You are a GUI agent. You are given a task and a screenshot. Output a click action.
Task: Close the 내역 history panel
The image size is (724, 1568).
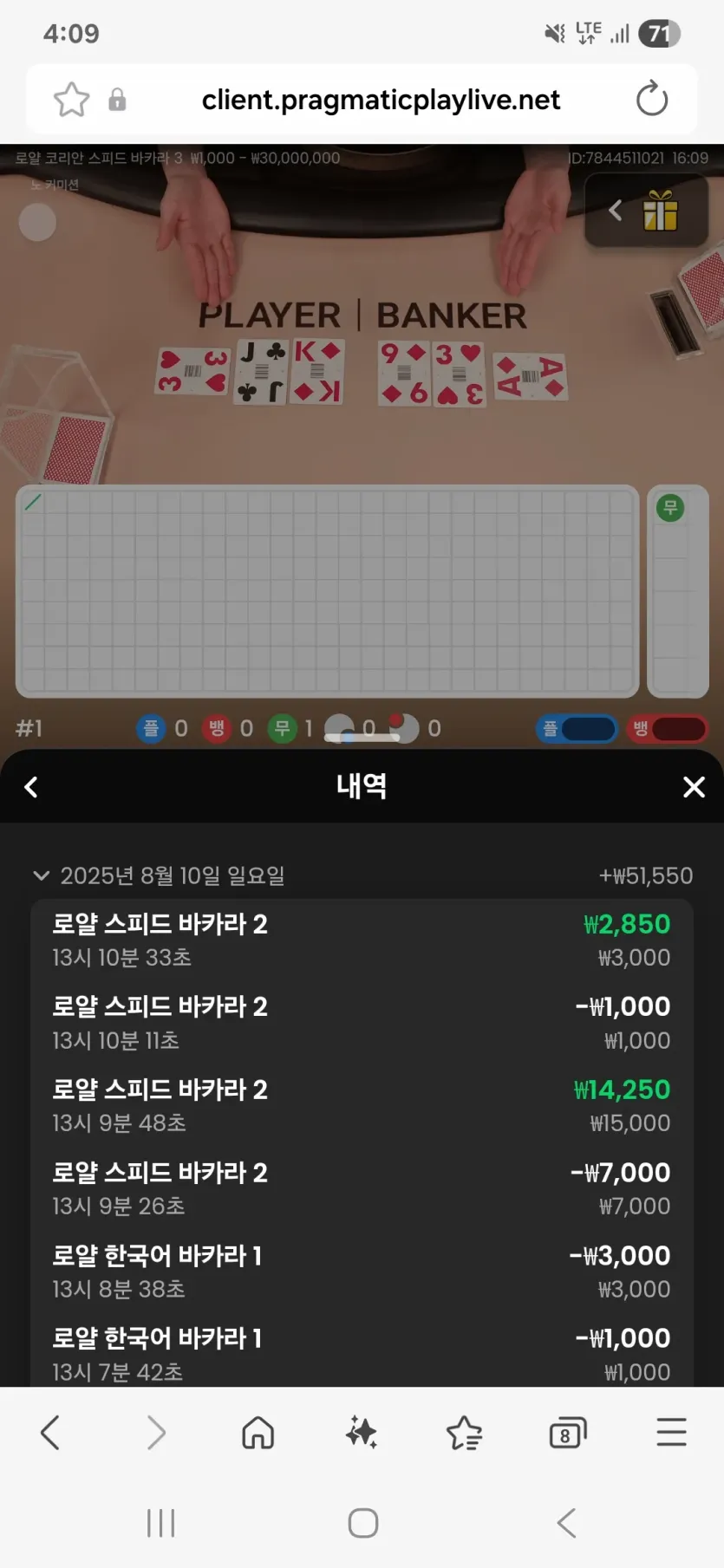coord(693,787)
